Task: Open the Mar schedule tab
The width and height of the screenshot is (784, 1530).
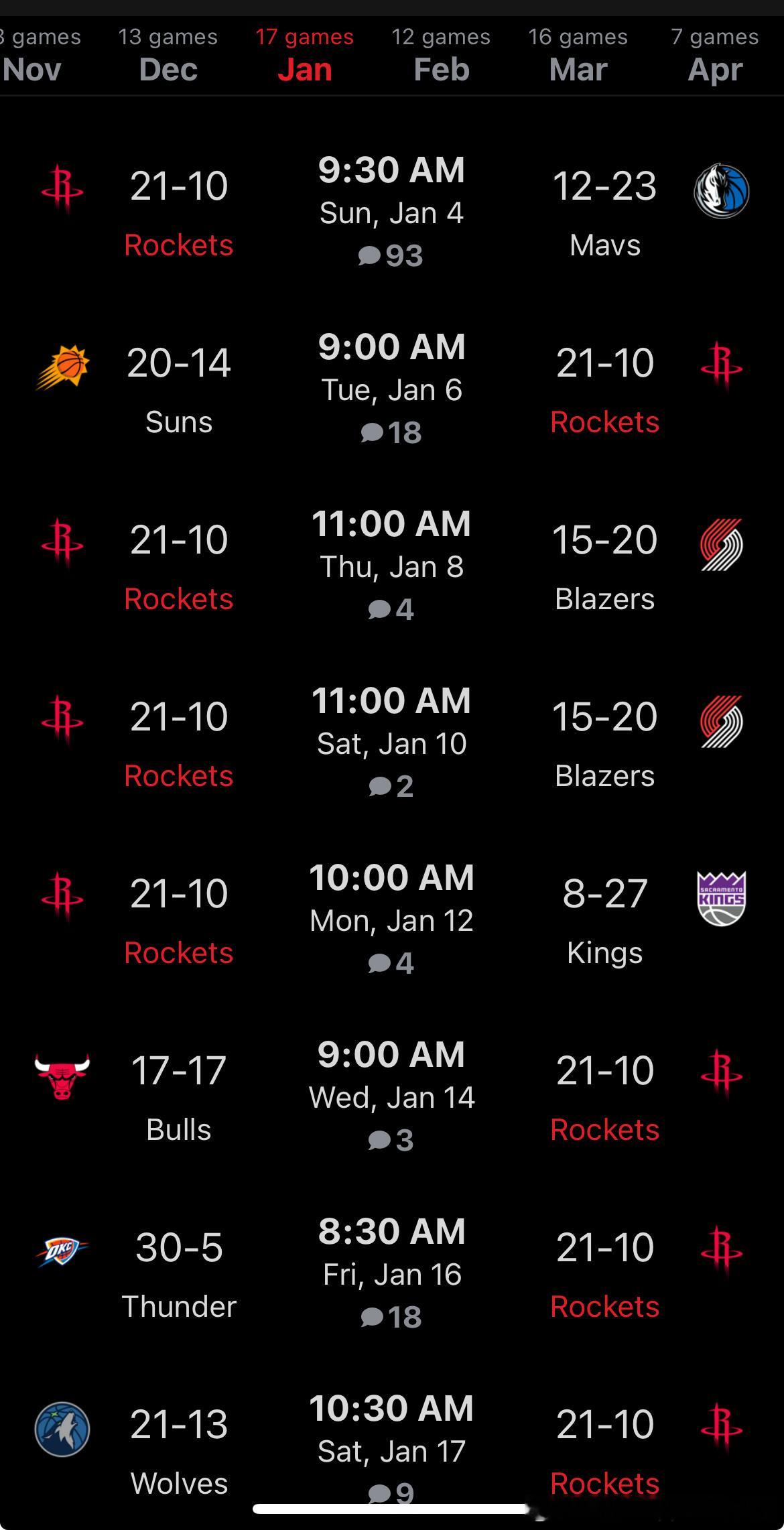Action: coord(578,55)
